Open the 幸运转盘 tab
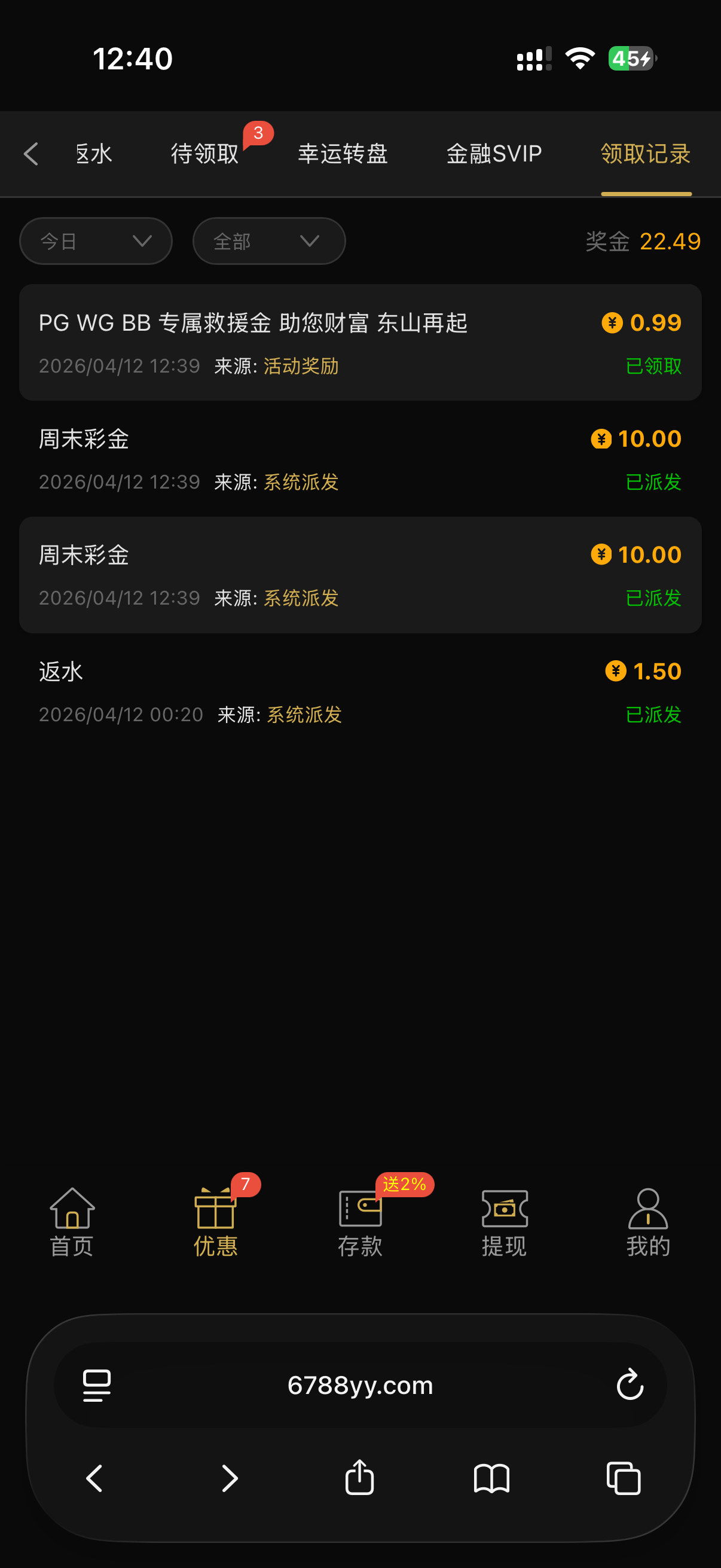Screen dimensions: 721x1568 click(343, 154)
